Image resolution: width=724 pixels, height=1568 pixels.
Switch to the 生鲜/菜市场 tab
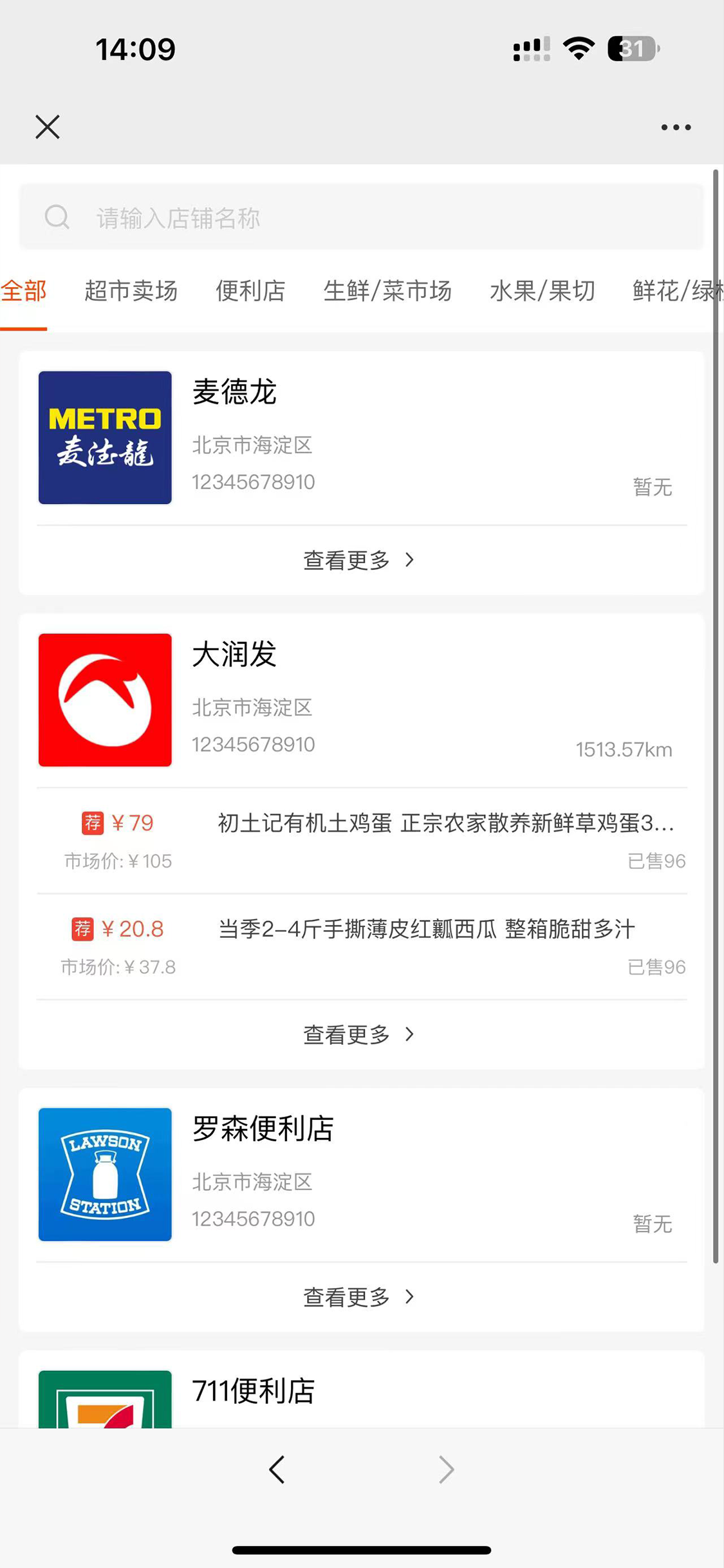point(387,291)
